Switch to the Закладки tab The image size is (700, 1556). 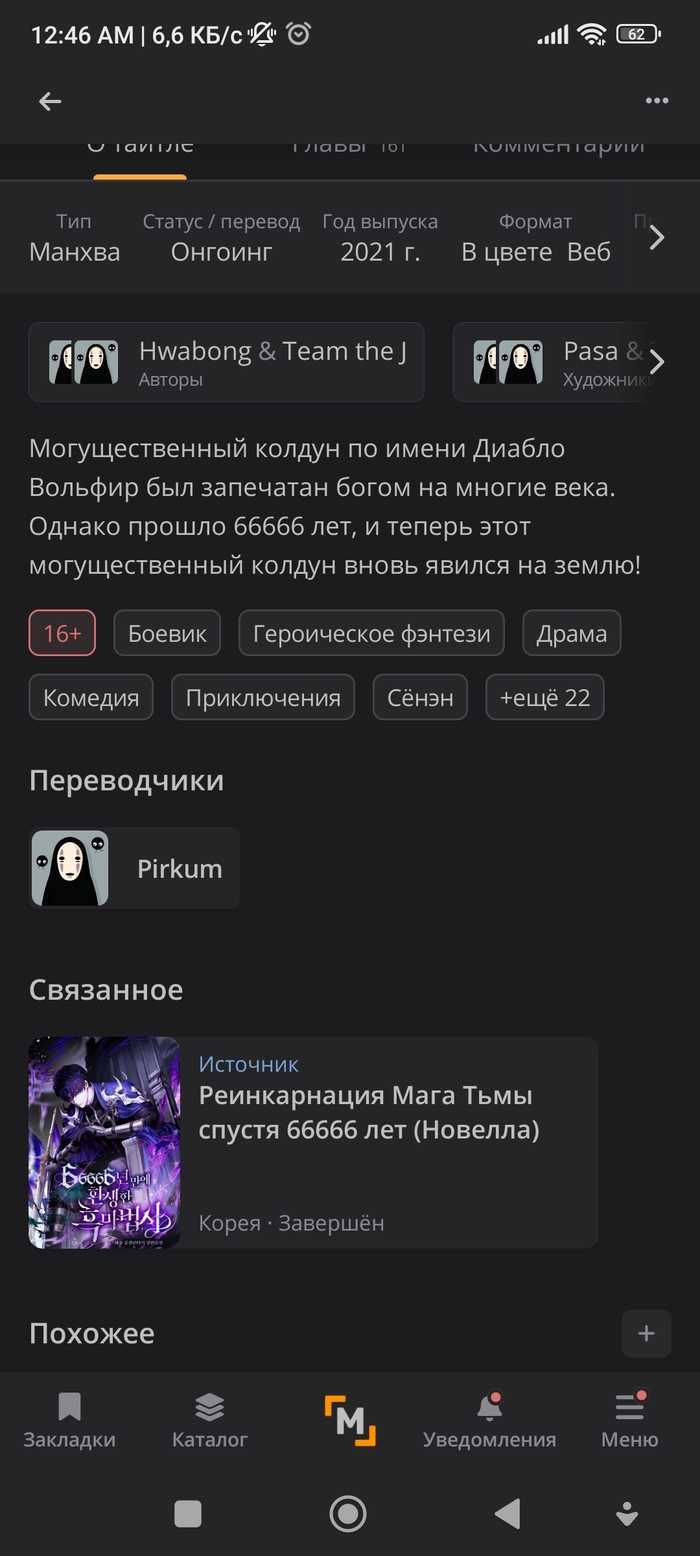69,1422
